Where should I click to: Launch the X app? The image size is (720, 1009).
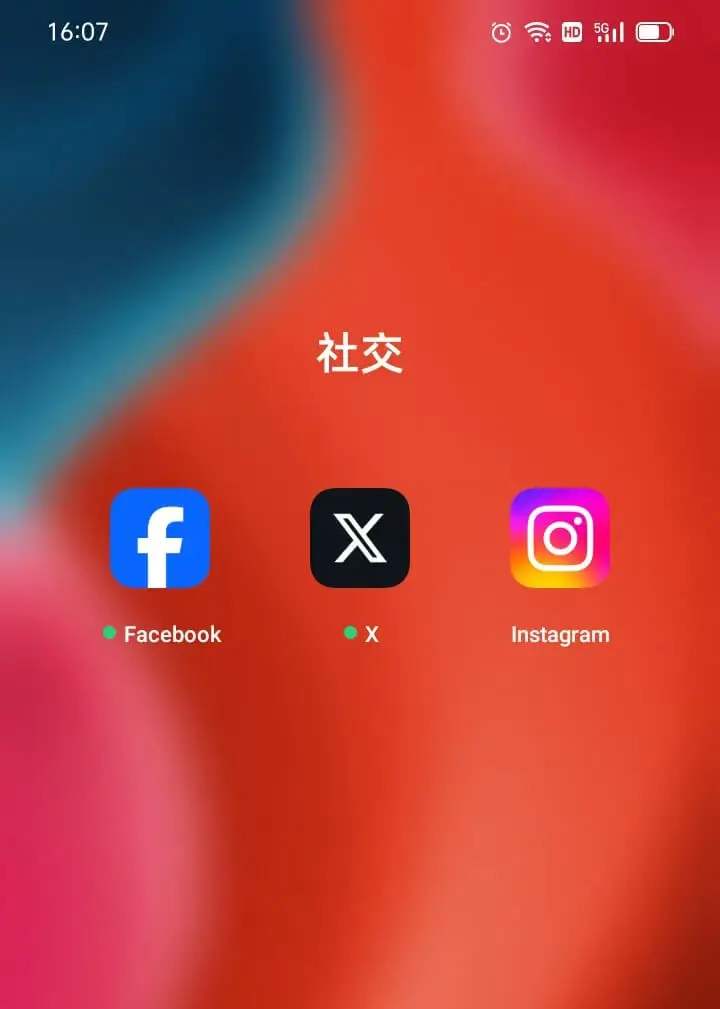click(360, 538)
